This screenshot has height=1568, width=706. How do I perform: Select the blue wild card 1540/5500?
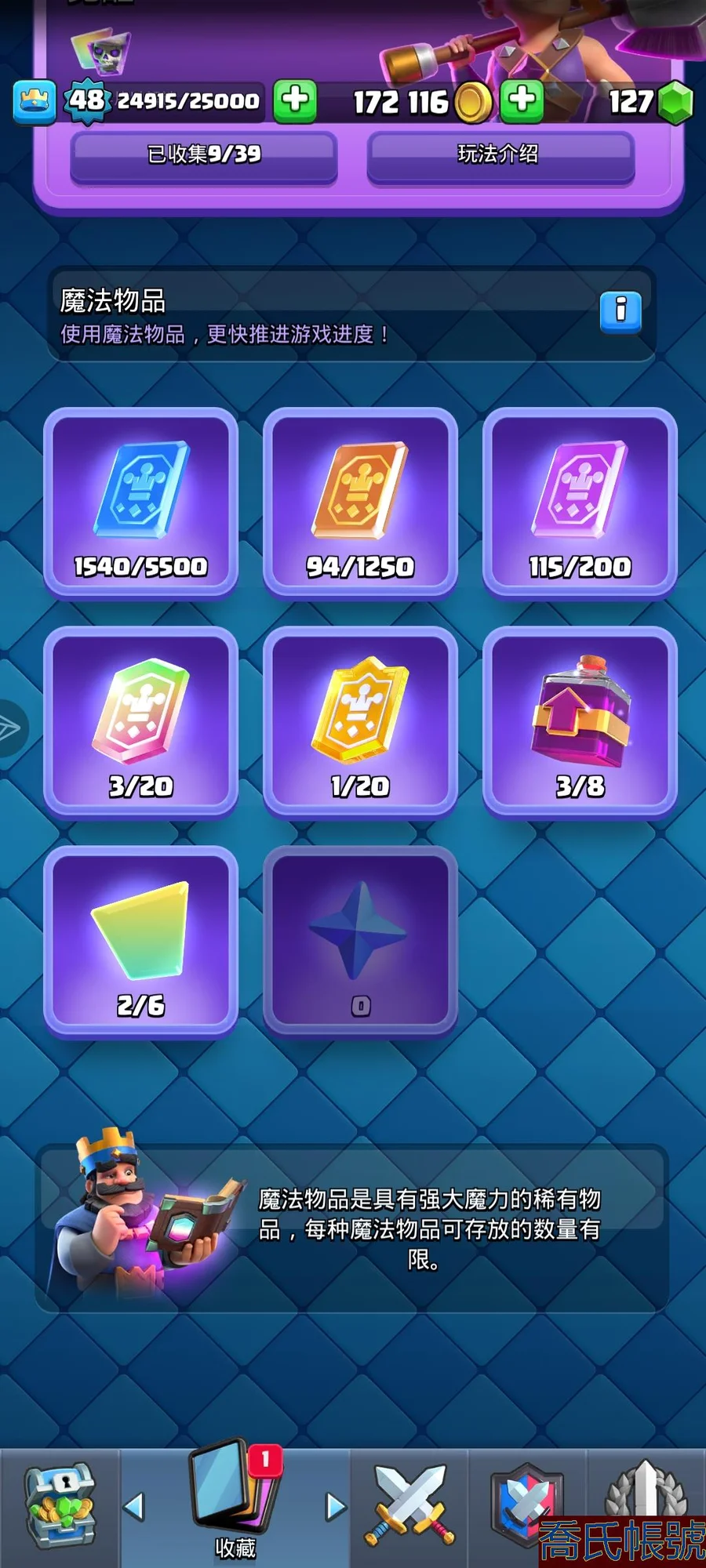pyautogui.click(x=141, y=502)
